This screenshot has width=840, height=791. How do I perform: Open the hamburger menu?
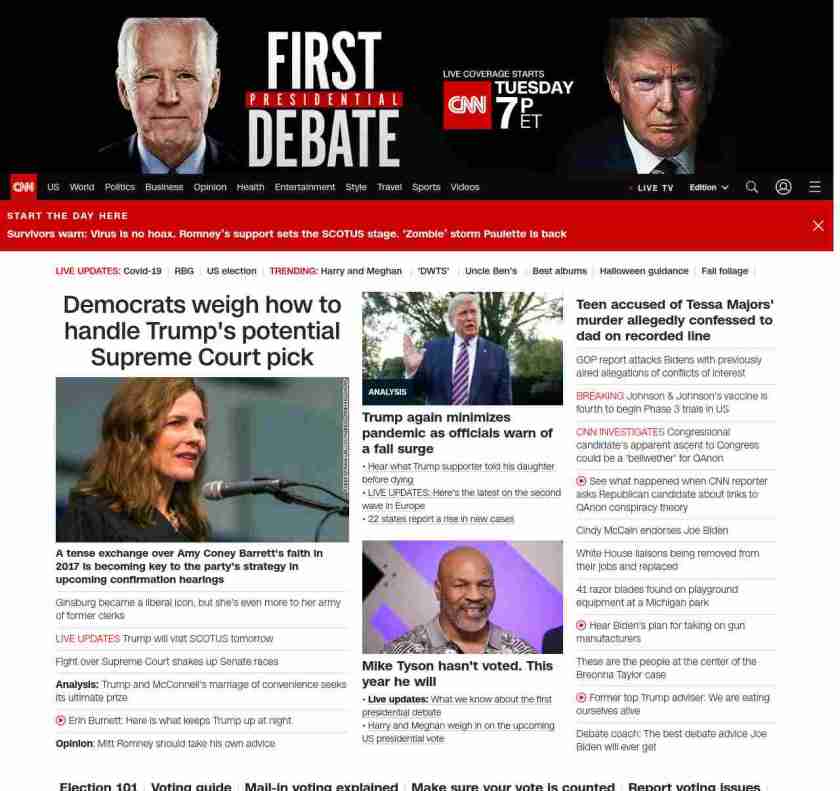[815, 187]
